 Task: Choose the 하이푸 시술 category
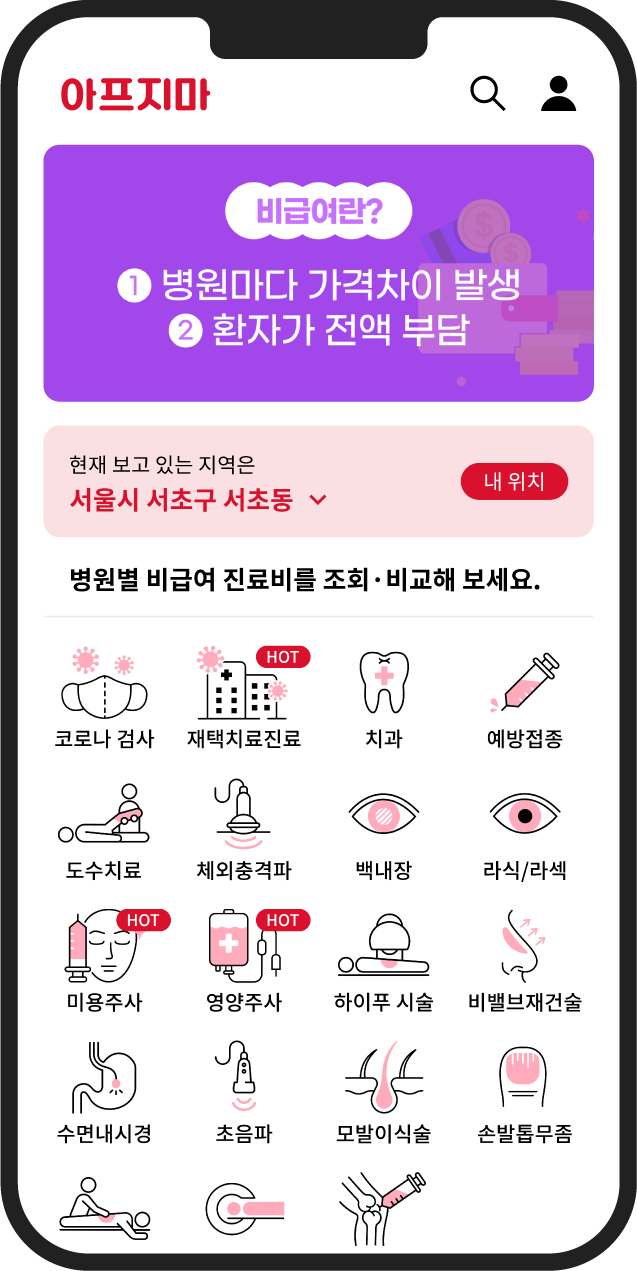(384, 960)
